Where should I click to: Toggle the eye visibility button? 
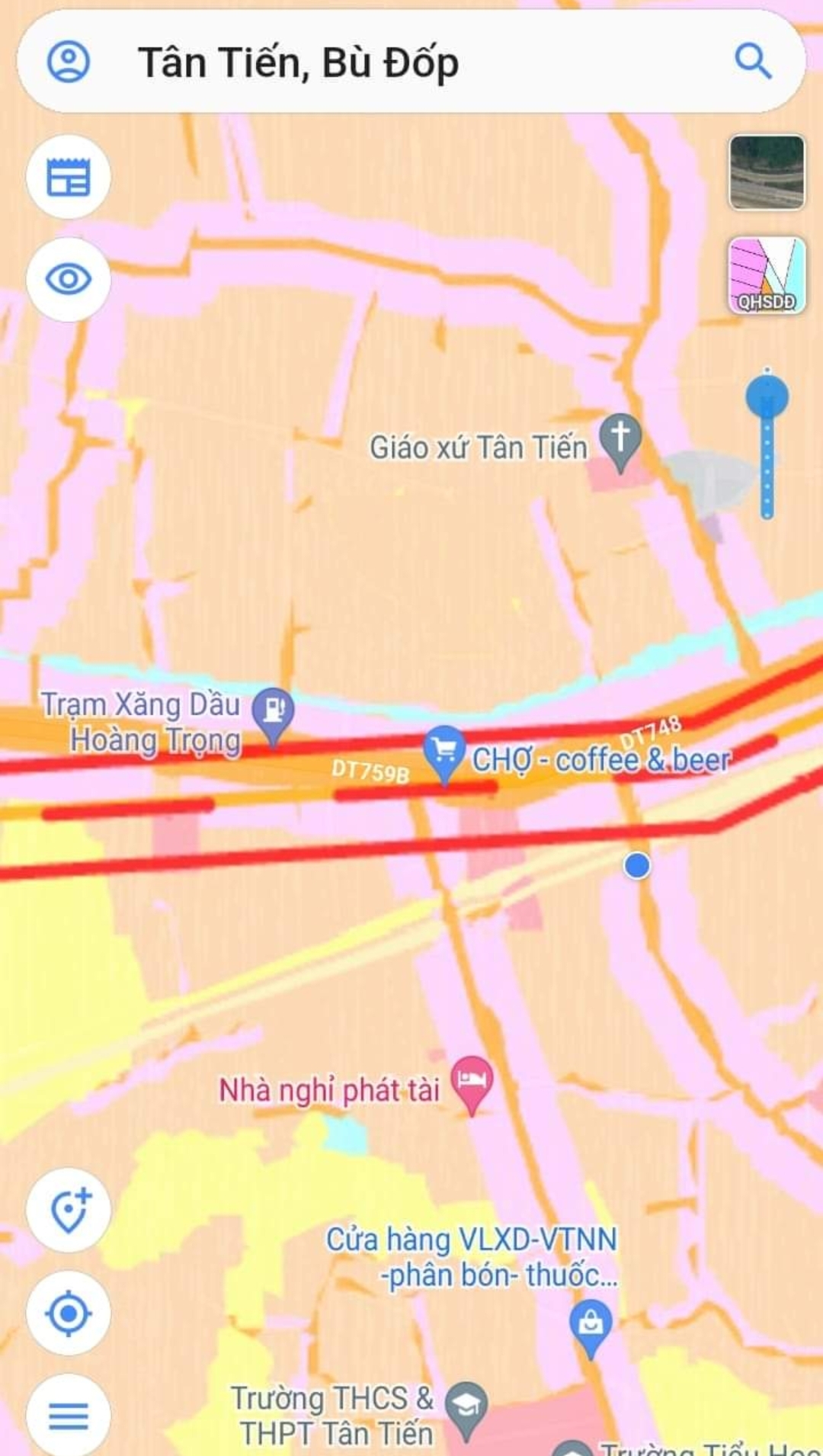[x=69, y=279]
